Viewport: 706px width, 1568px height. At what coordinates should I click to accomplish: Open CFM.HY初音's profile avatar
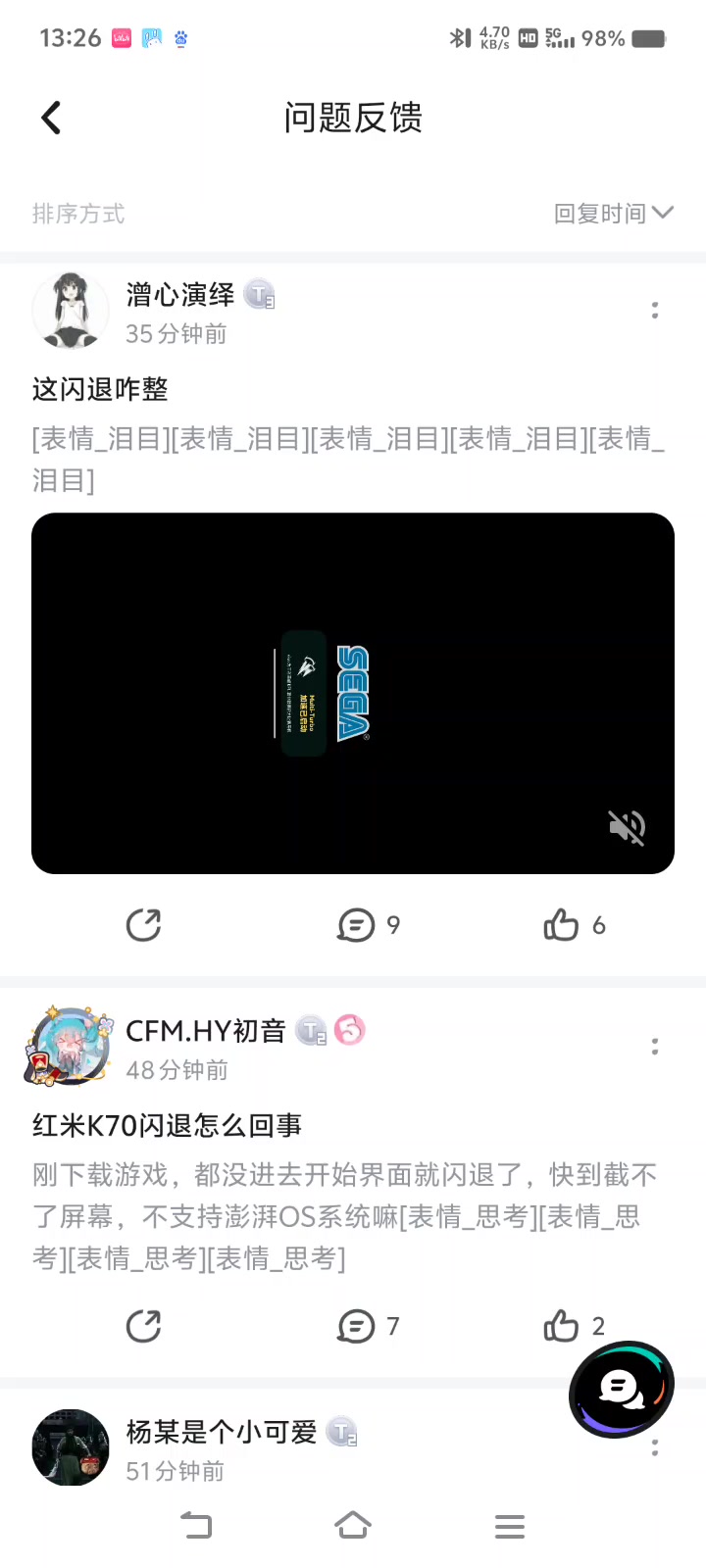click(x=69, y=1047)
